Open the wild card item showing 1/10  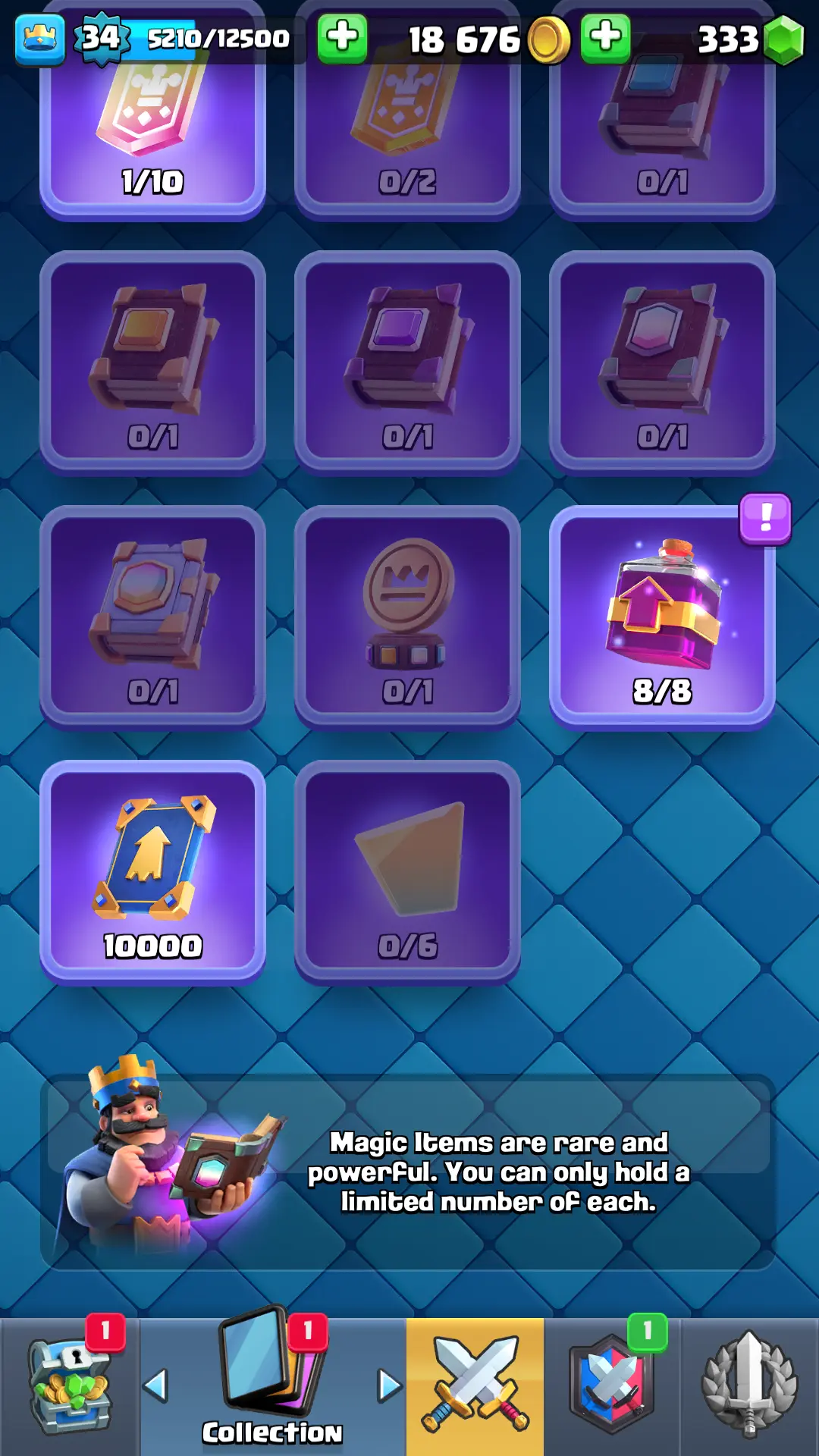(x=152, y=121)
